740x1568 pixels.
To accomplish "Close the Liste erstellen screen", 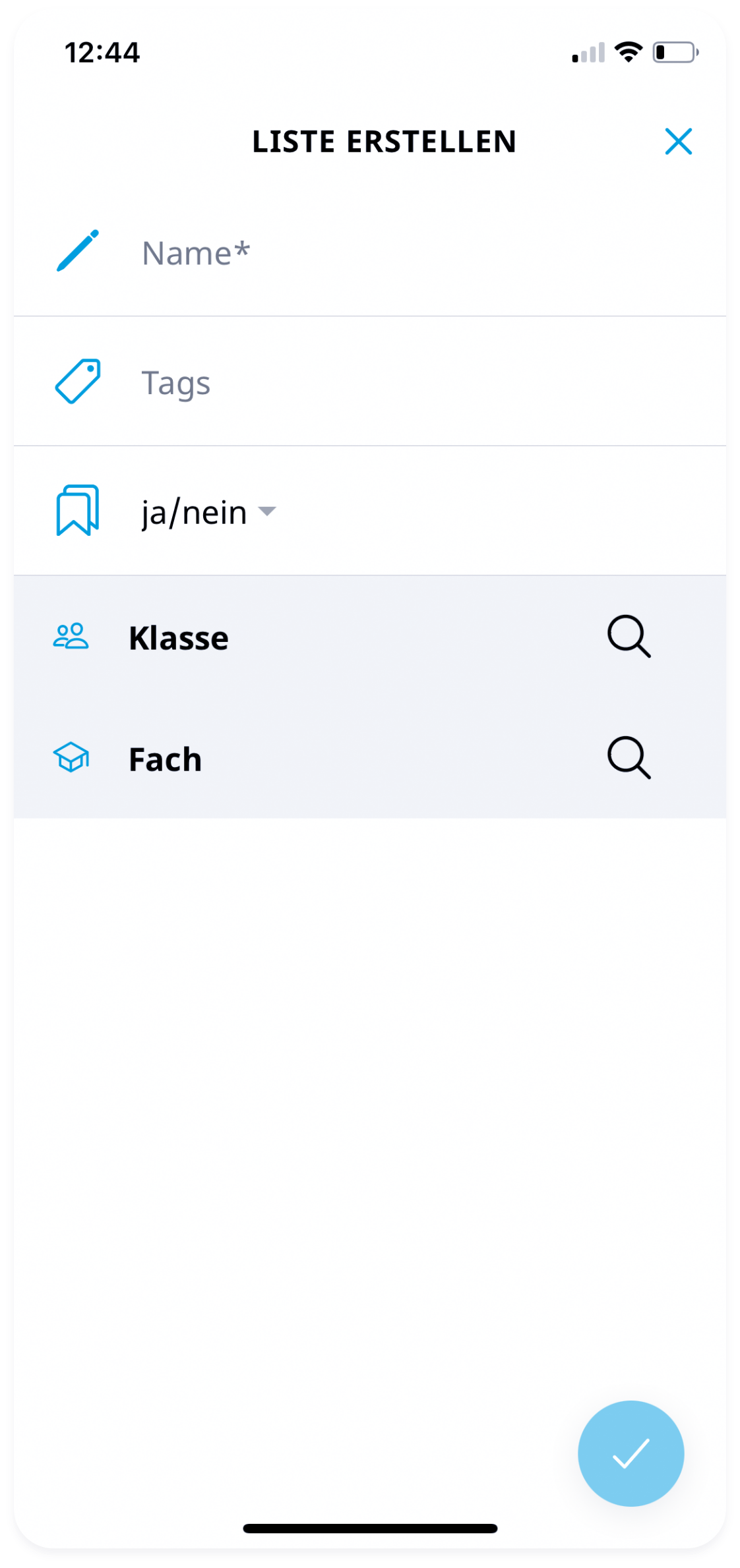I will click(678, 142).
